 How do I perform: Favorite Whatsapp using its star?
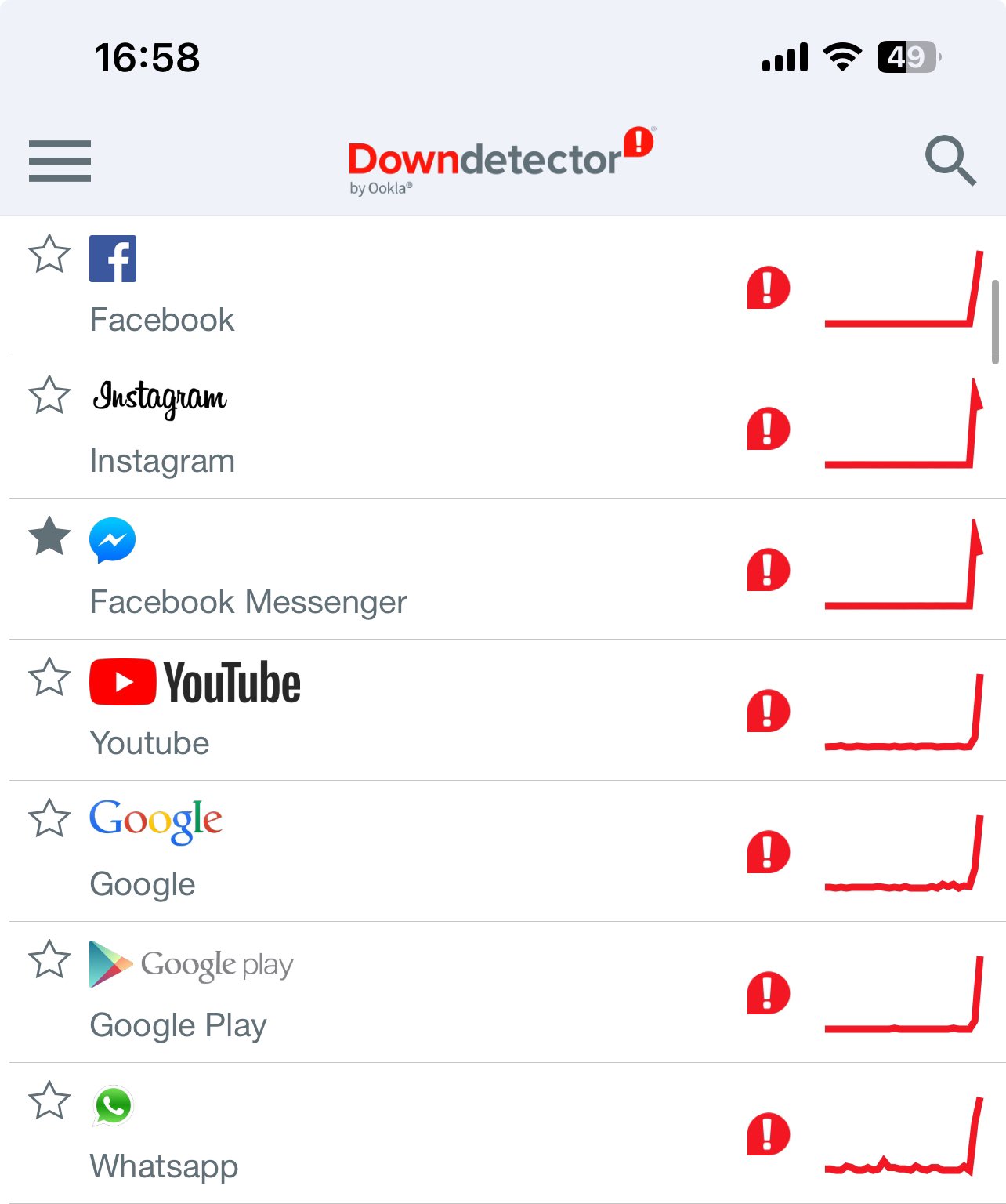[x=49, y=1101]
